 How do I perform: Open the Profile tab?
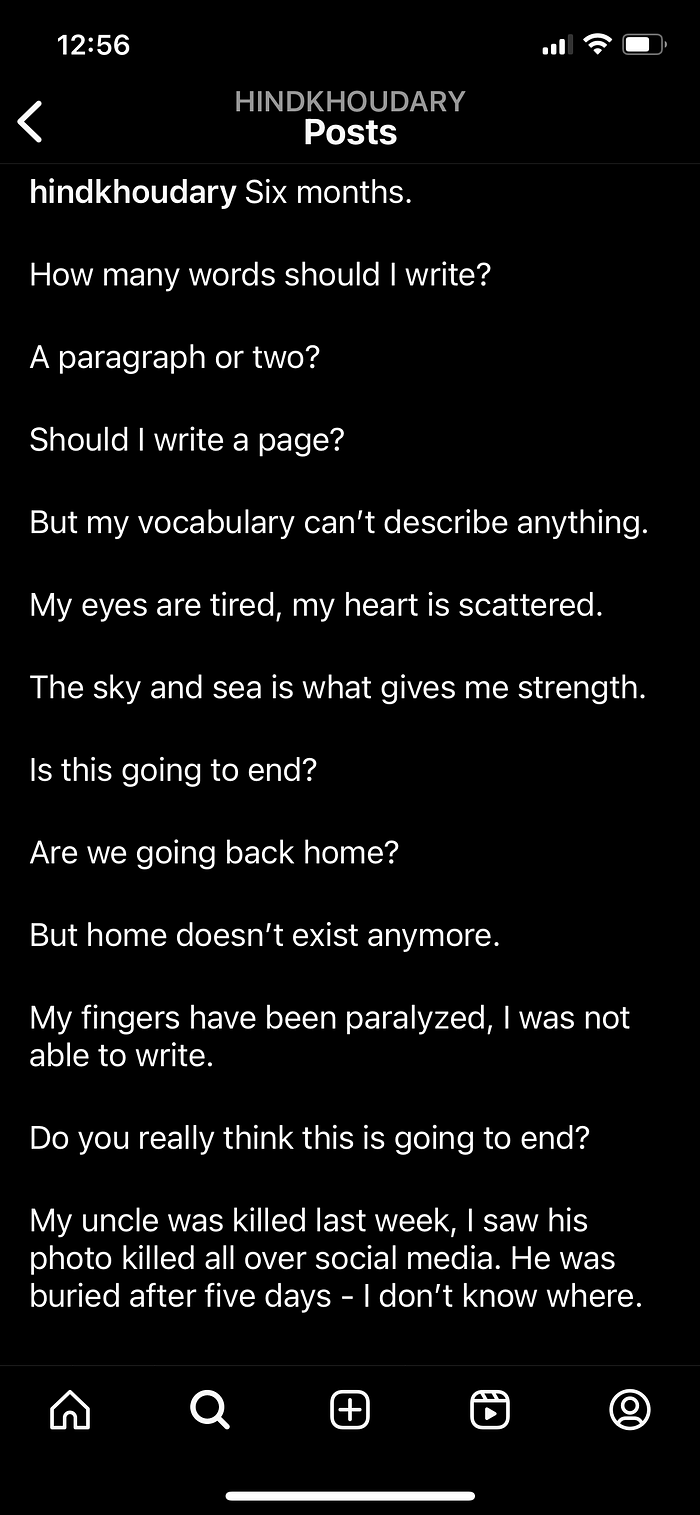(630, 1410)
